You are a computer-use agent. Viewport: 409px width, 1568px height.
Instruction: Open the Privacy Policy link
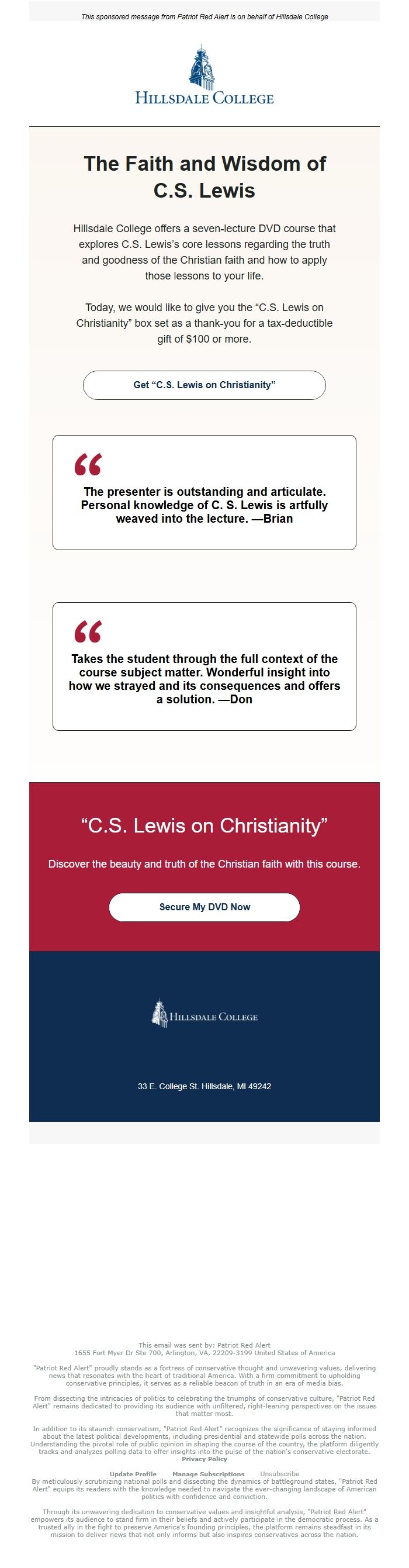204,1459
